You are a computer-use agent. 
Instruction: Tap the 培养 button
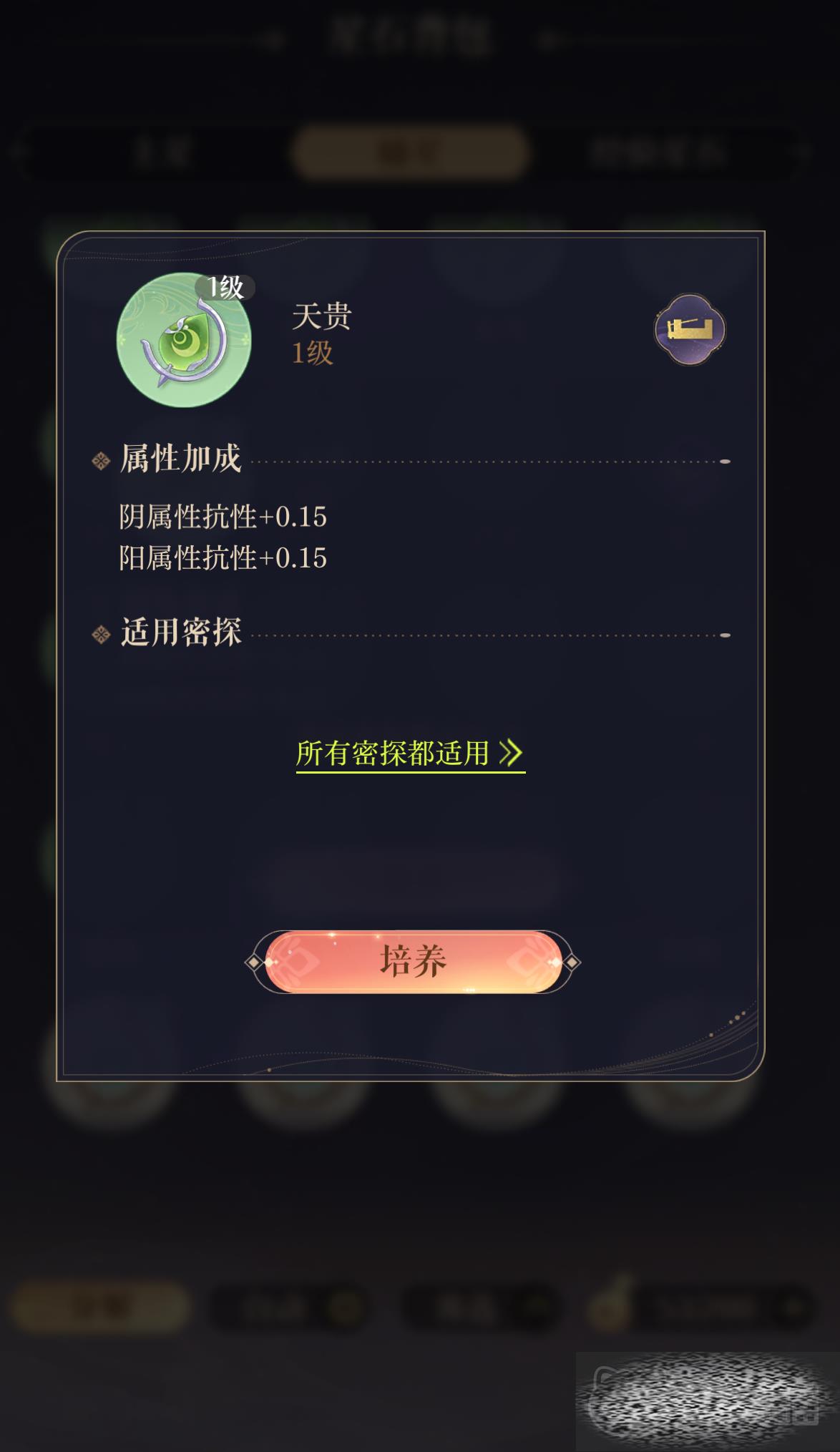point(413,962)
